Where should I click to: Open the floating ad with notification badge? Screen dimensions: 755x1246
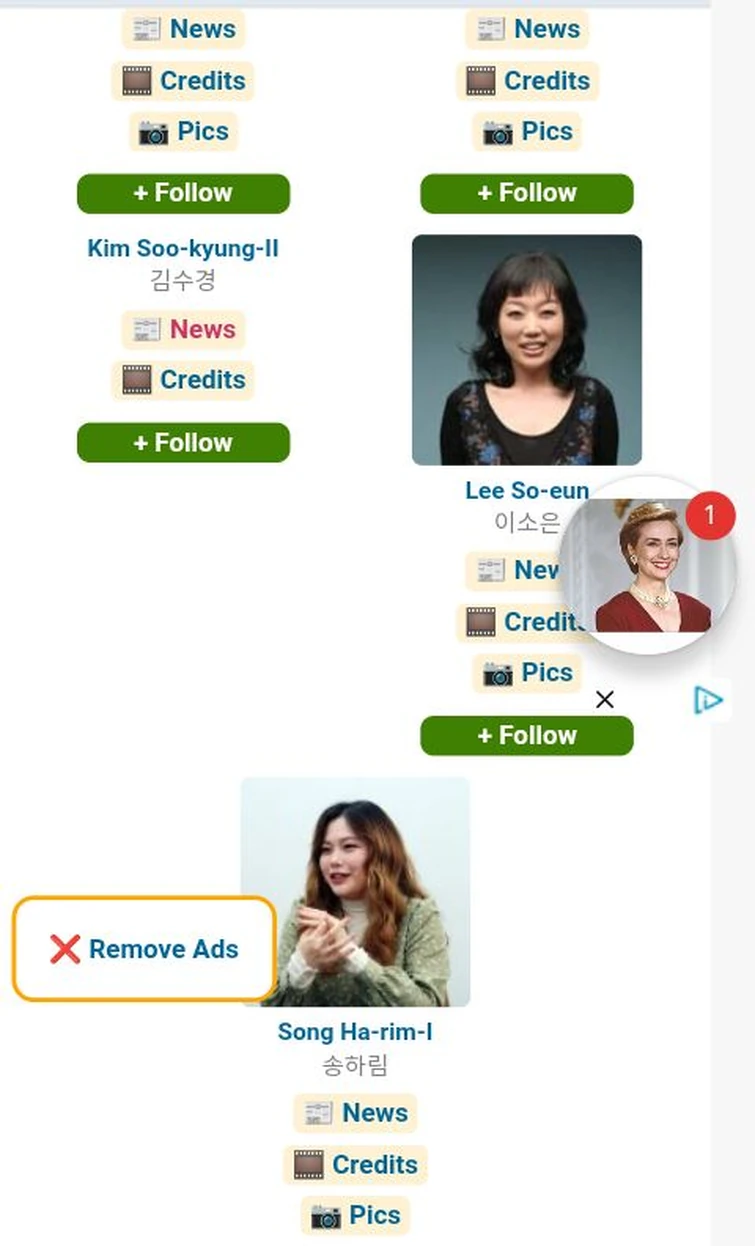[x=647, y=565]
